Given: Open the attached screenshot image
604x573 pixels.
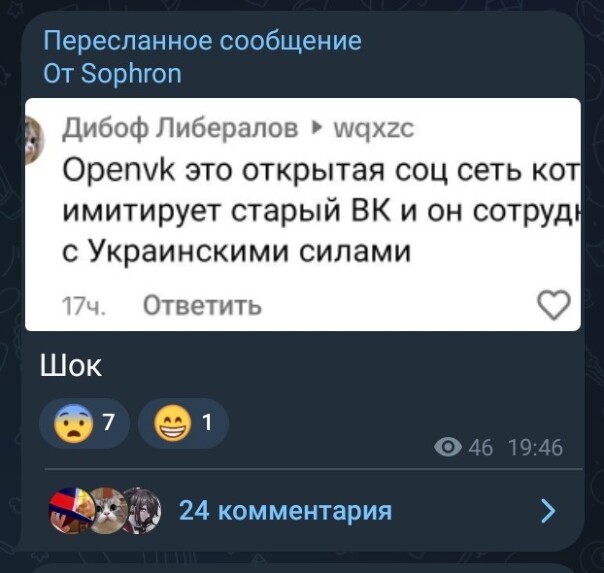Looking at the screenshot, I should pyautogui.click(x=302, y=213).
